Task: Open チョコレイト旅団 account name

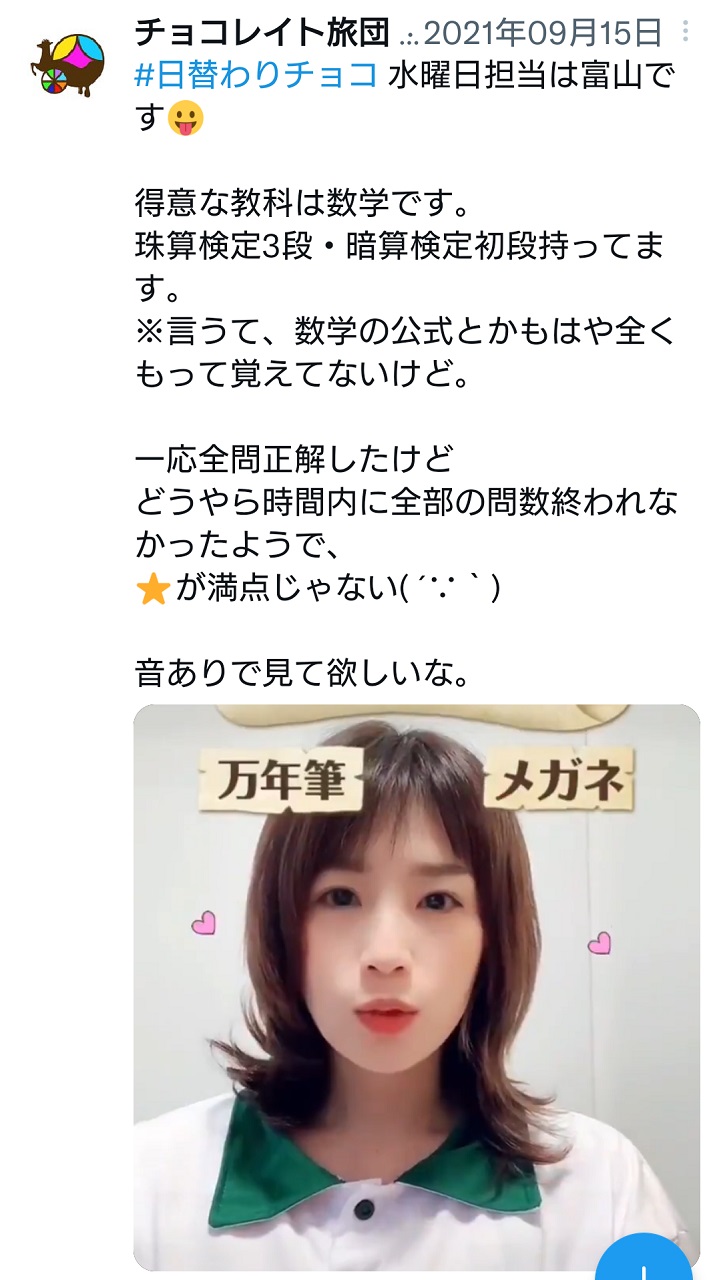Action: (261, 35)
